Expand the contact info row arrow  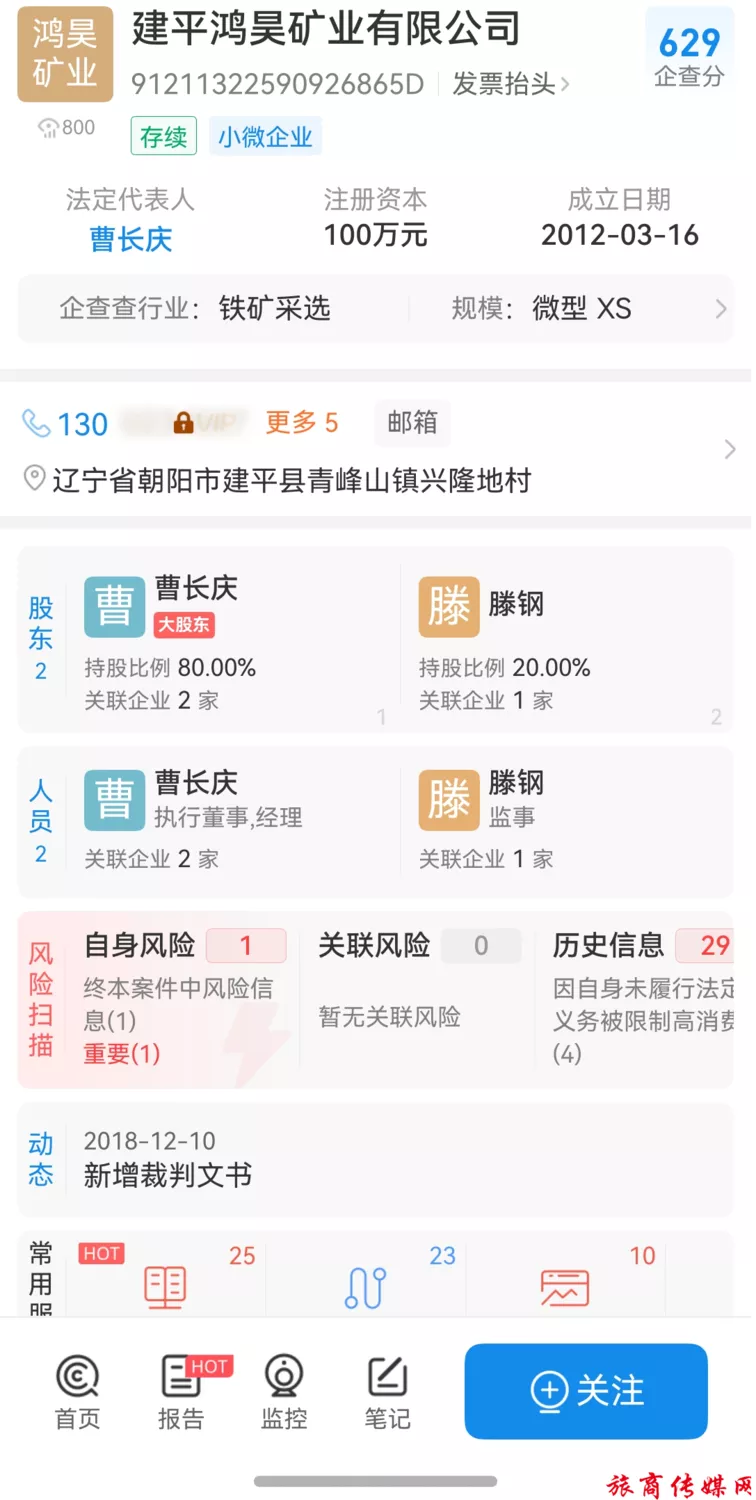pyautogui.click(x=729, y=449)
